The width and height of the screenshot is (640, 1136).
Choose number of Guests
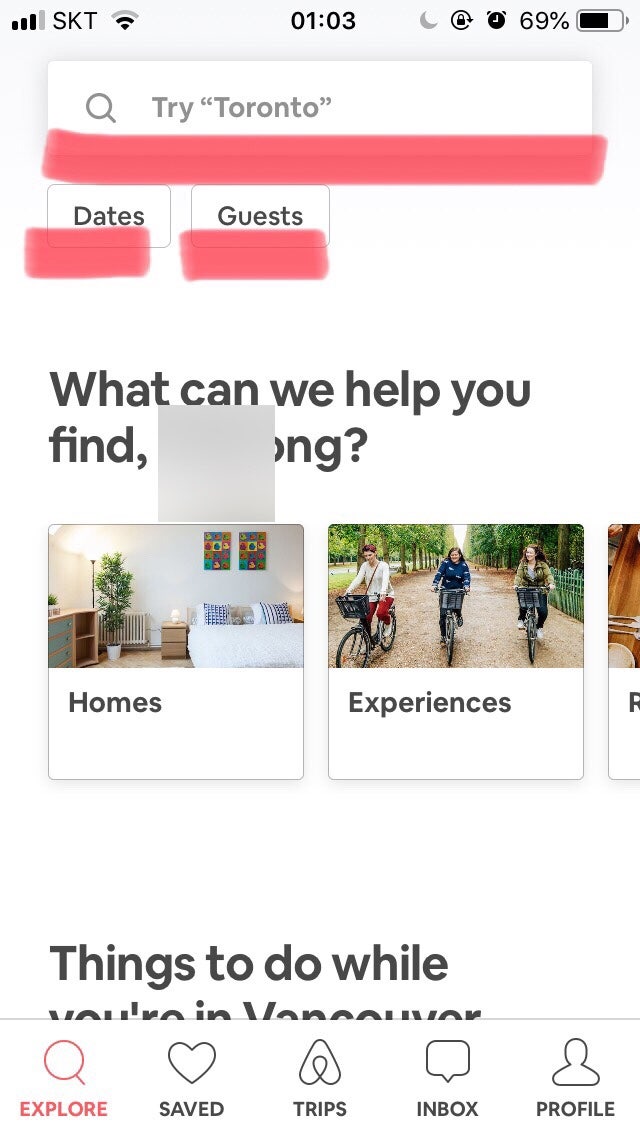(x=260, y=216)
